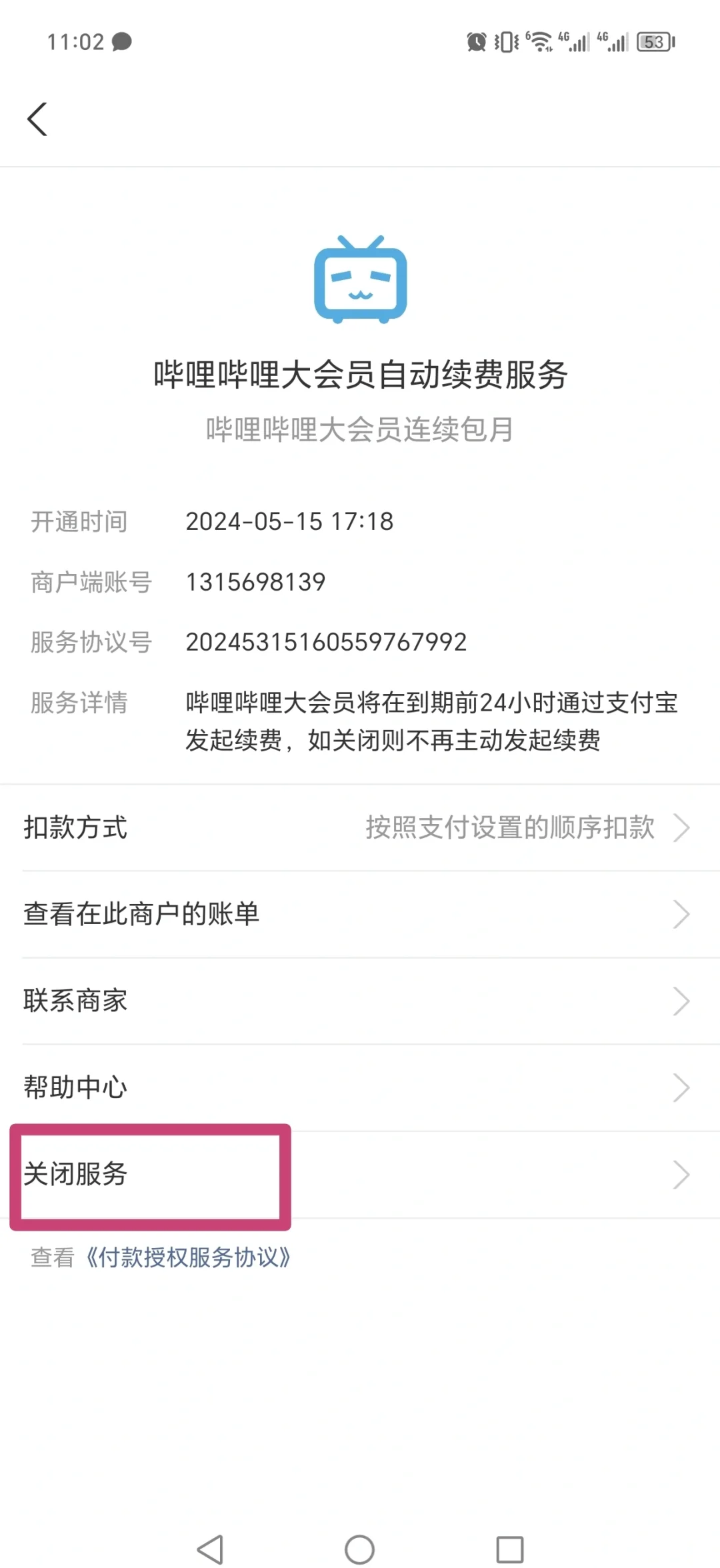Open recent apps from the navigation bar
This screenshot has height=1568, width=720.
510,1549
